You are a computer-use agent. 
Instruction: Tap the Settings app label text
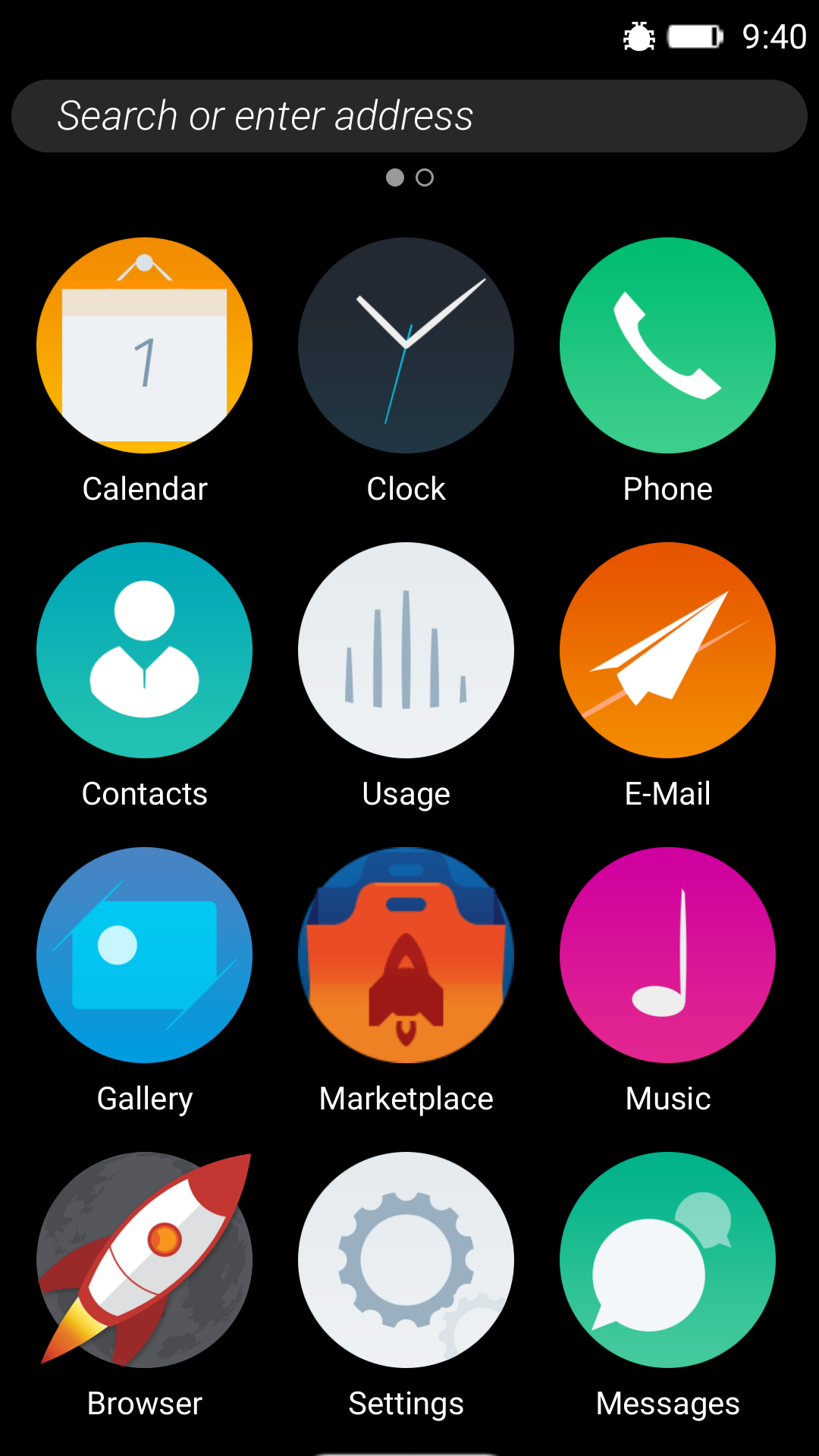click(x=406, y=1403)
